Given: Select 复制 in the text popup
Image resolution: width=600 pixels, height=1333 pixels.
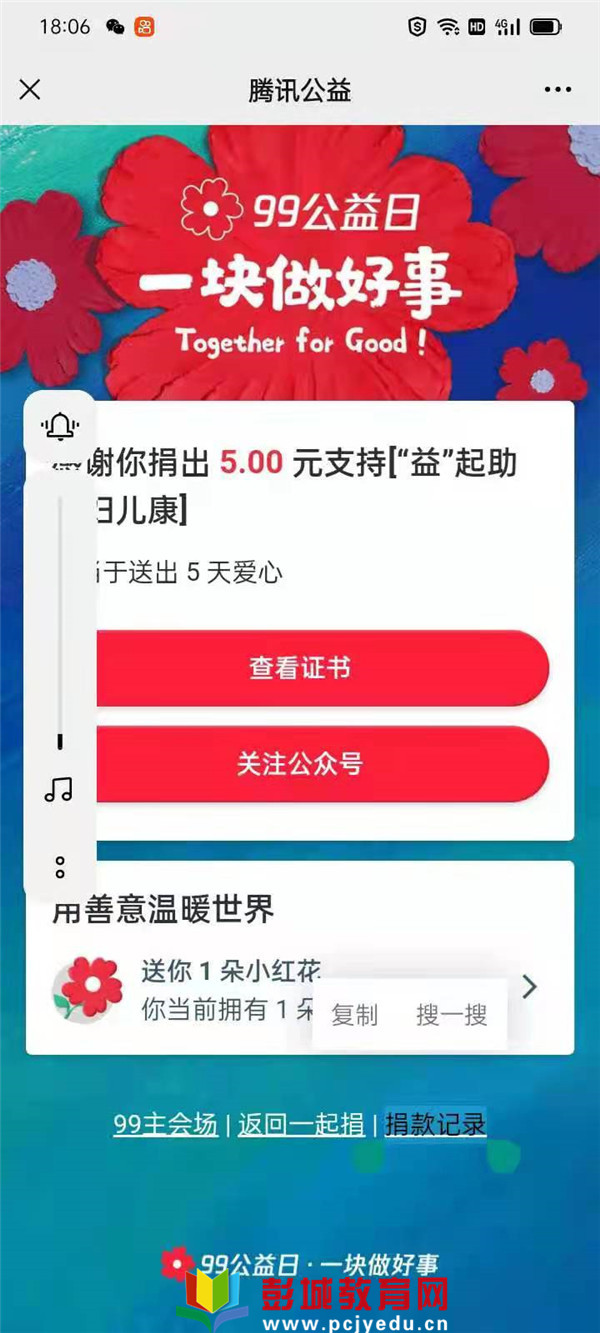Looking at the screenshot, I should [355, 1015].
